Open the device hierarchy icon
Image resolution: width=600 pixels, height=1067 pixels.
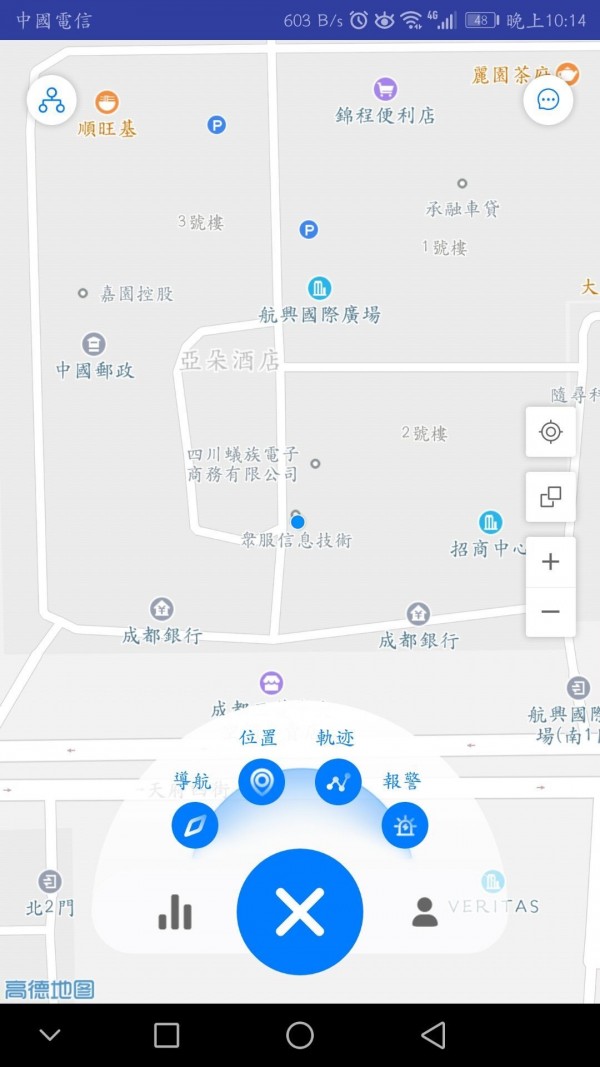point(52,100)
